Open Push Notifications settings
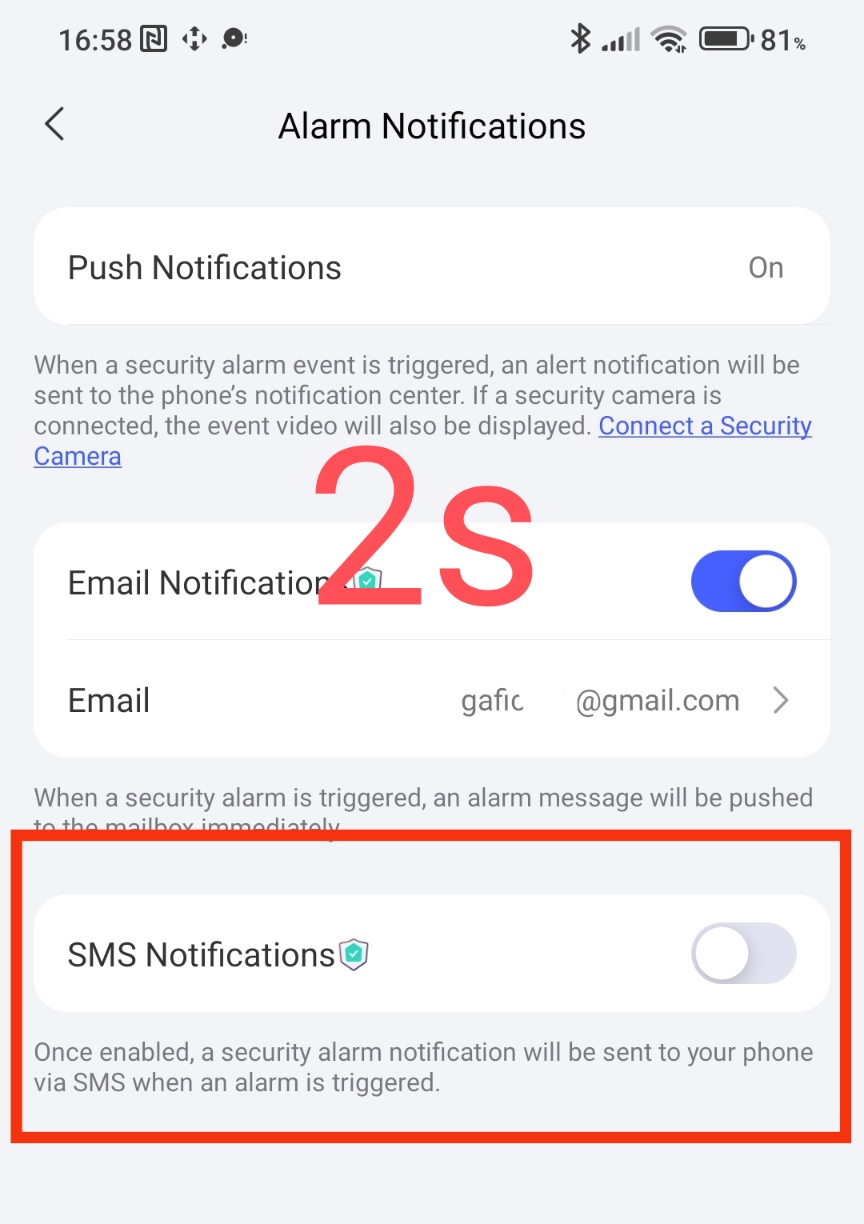This screenshot has width=864, height=1224. click(x=431, y=267)
